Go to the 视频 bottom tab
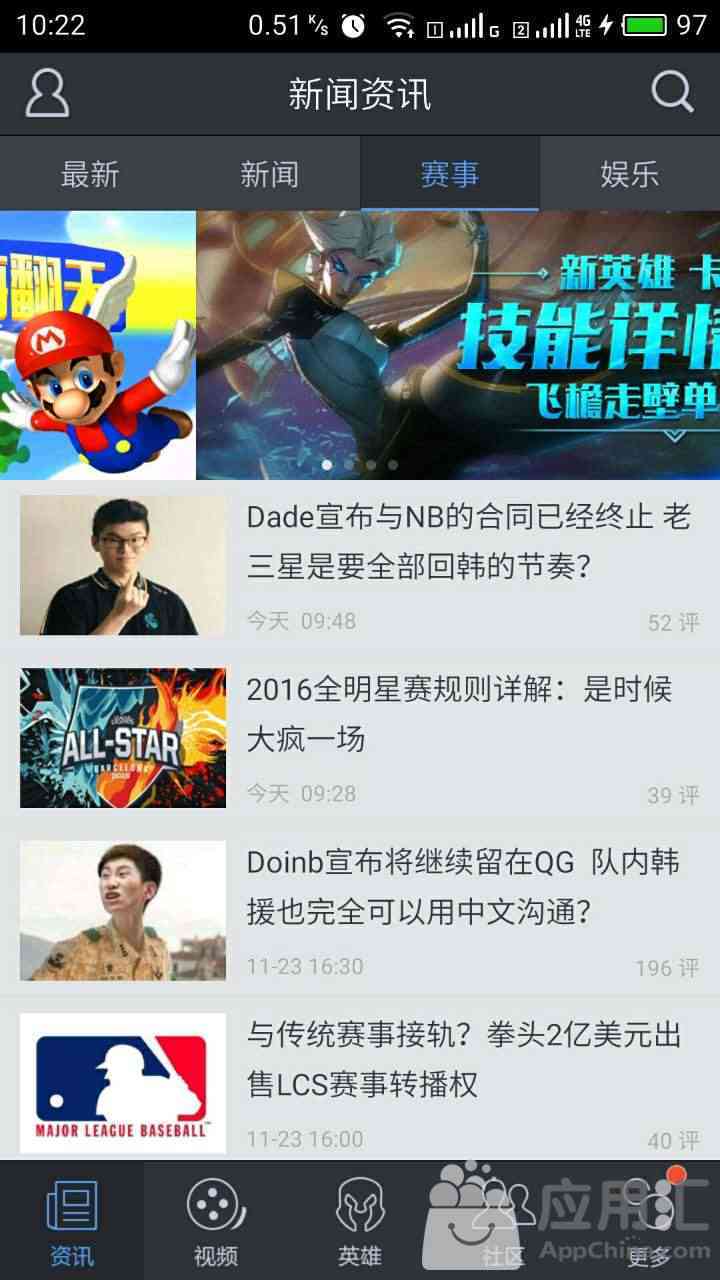 click(216, 1222)
